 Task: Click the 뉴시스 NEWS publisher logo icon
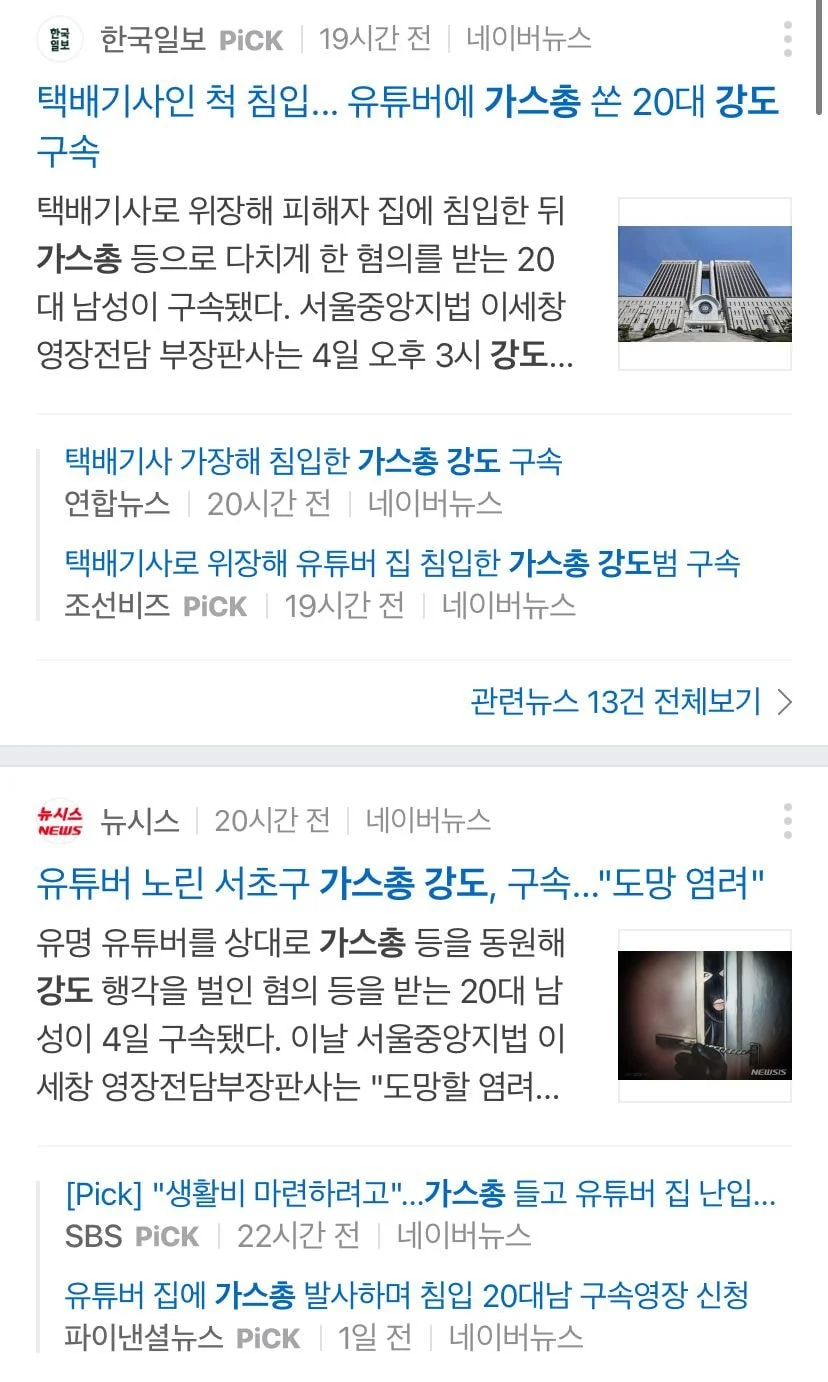pos(58,820)
